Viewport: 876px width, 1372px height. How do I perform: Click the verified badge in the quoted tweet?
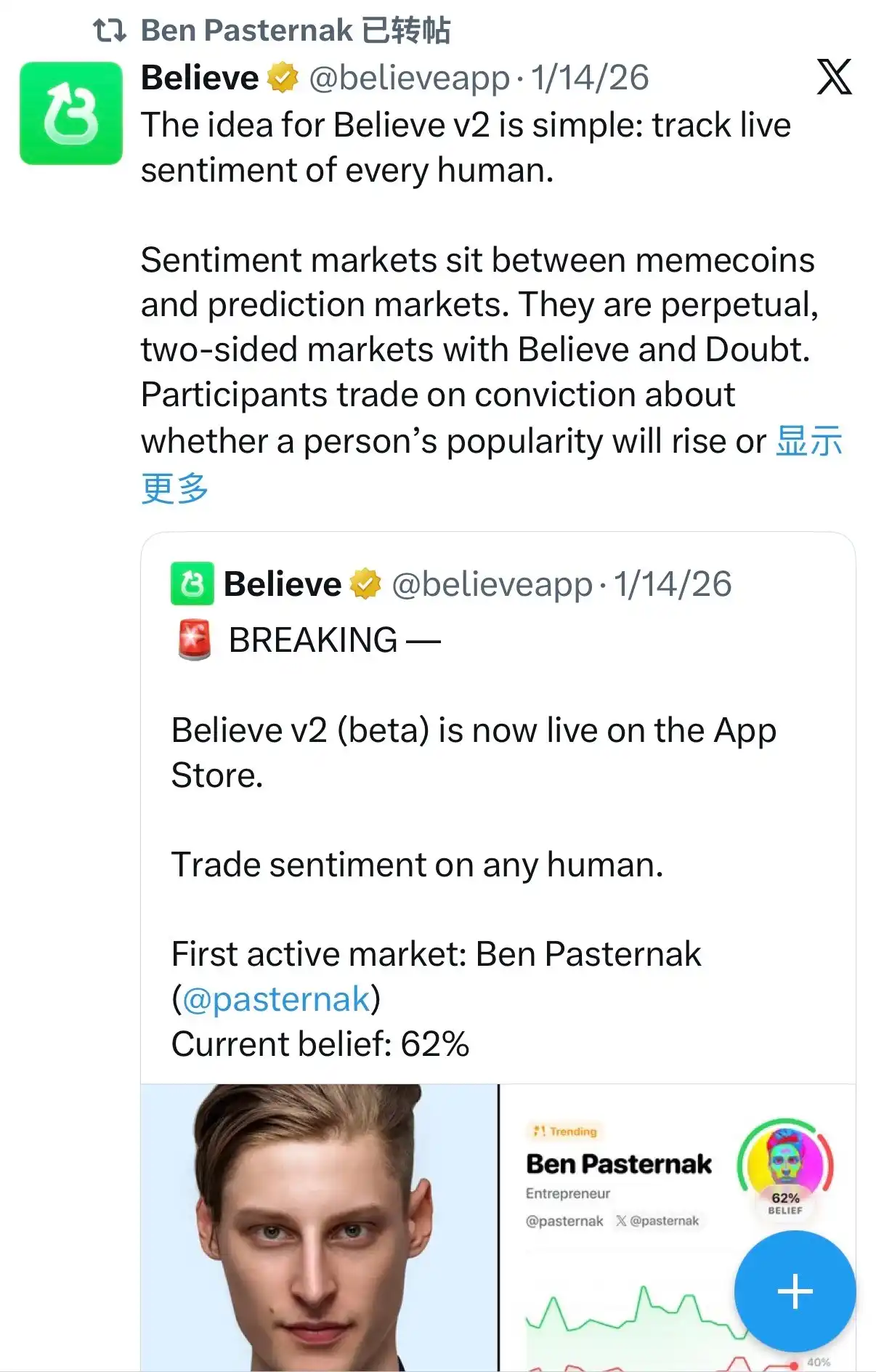tap(365, 581)
